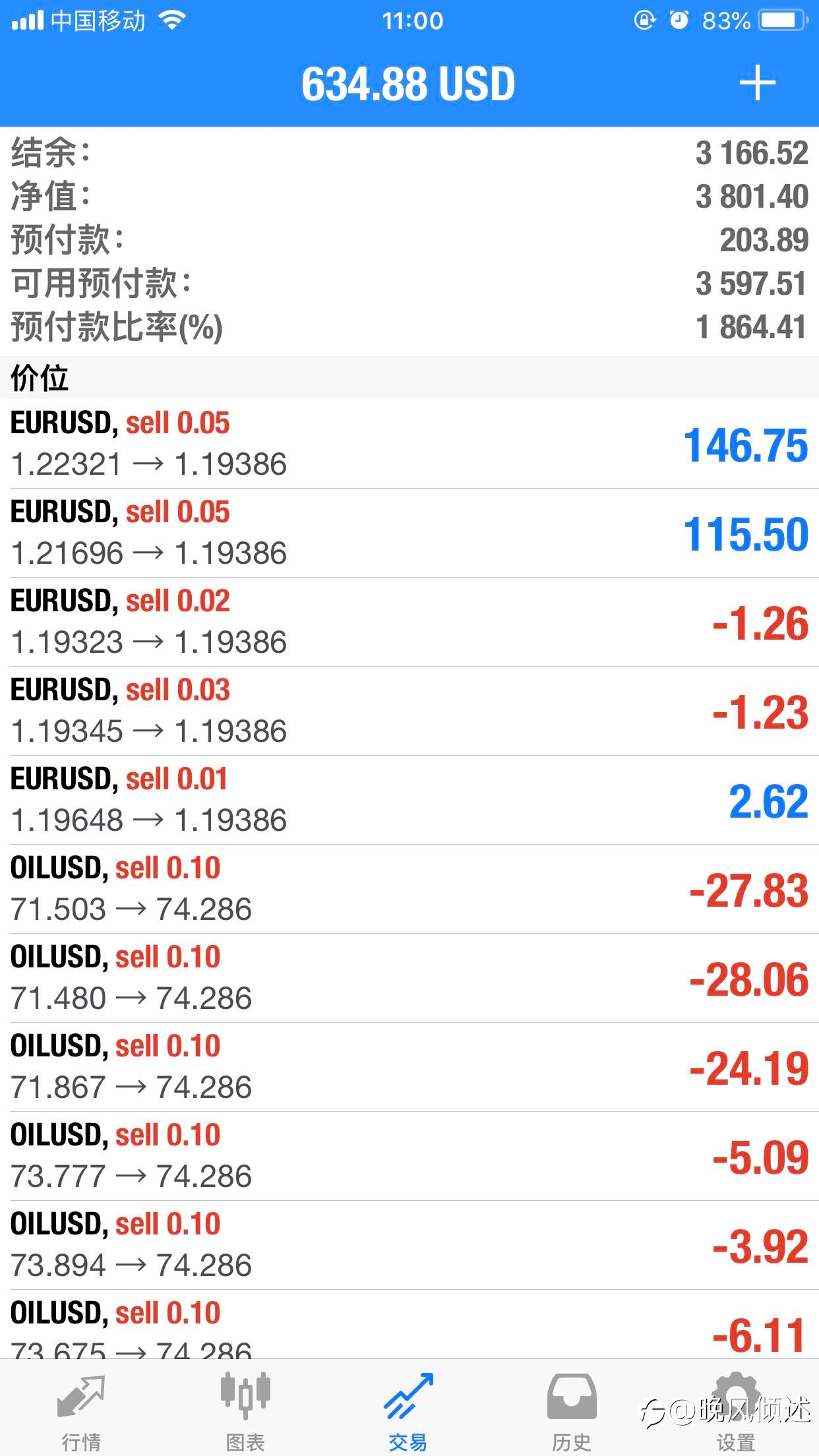819x1456 pixels.
Task: Open OILUSD position opened at 71.503
Action: point(409,889)
